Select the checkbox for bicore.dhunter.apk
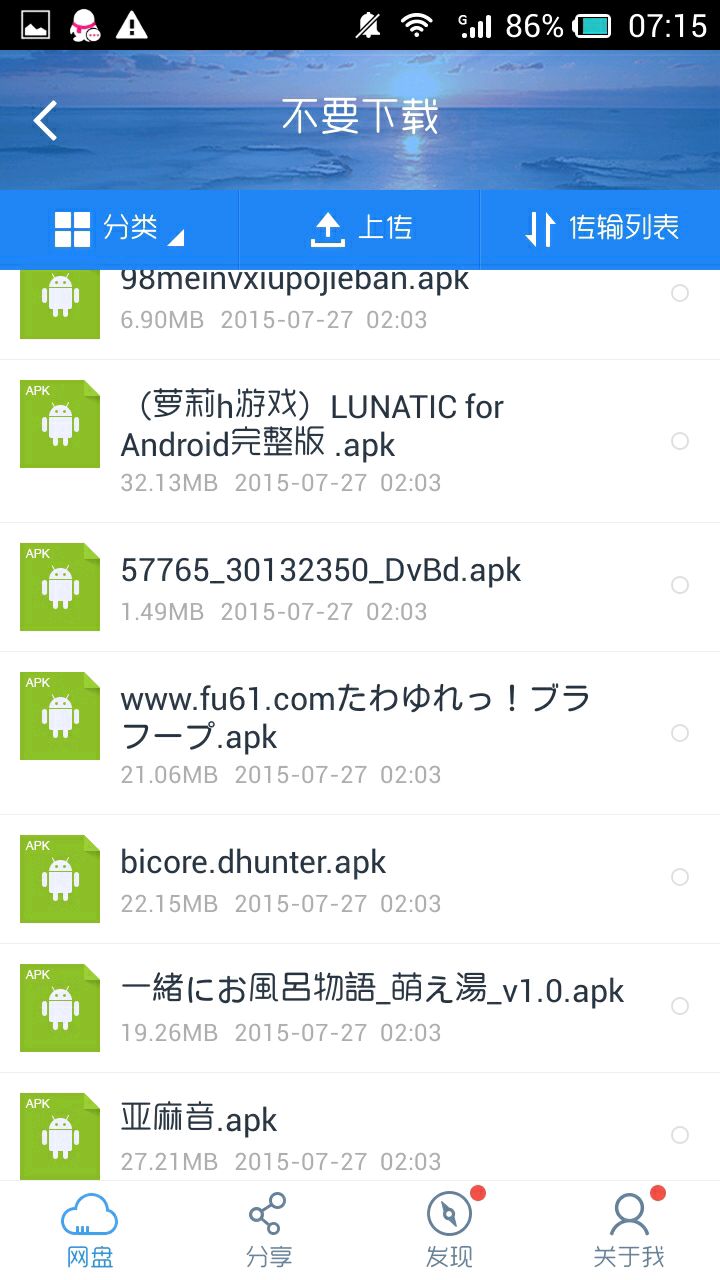The height and width of the screenshot is (1280, 720). coord(680,877)
